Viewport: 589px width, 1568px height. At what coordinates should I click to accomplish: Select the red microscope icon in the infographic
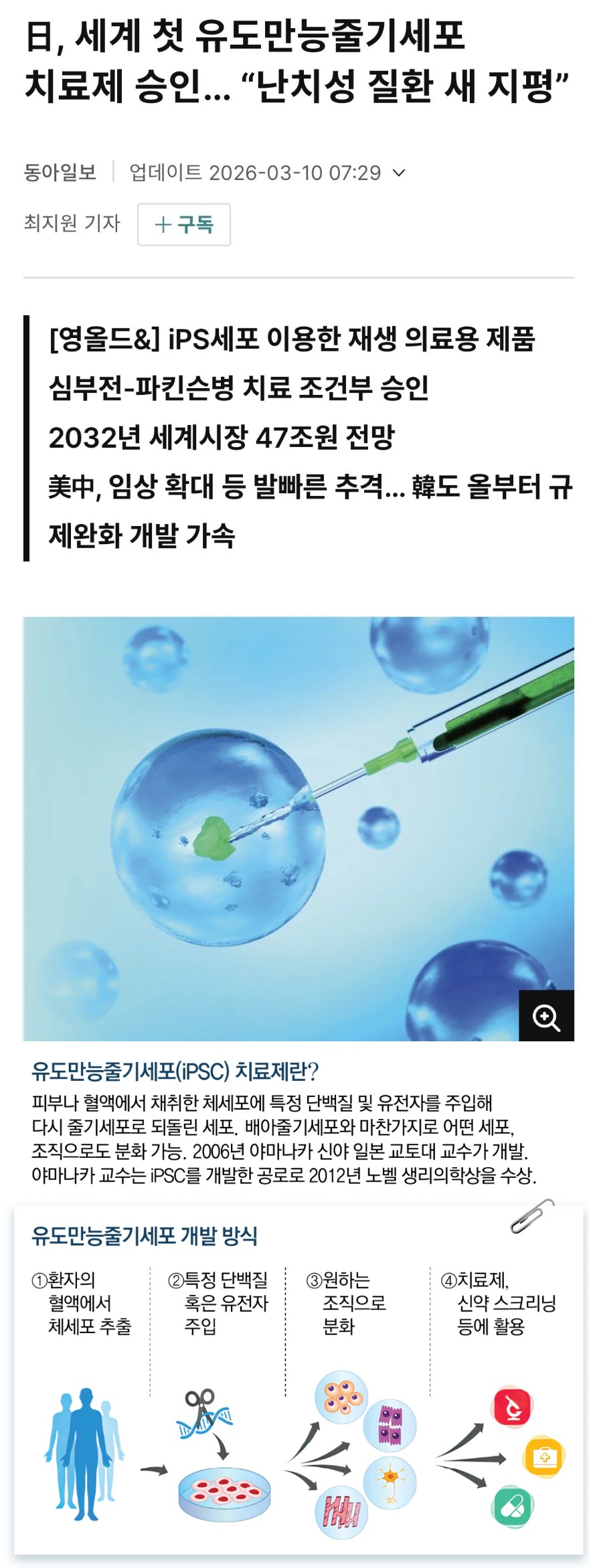tap(513, 1406)
